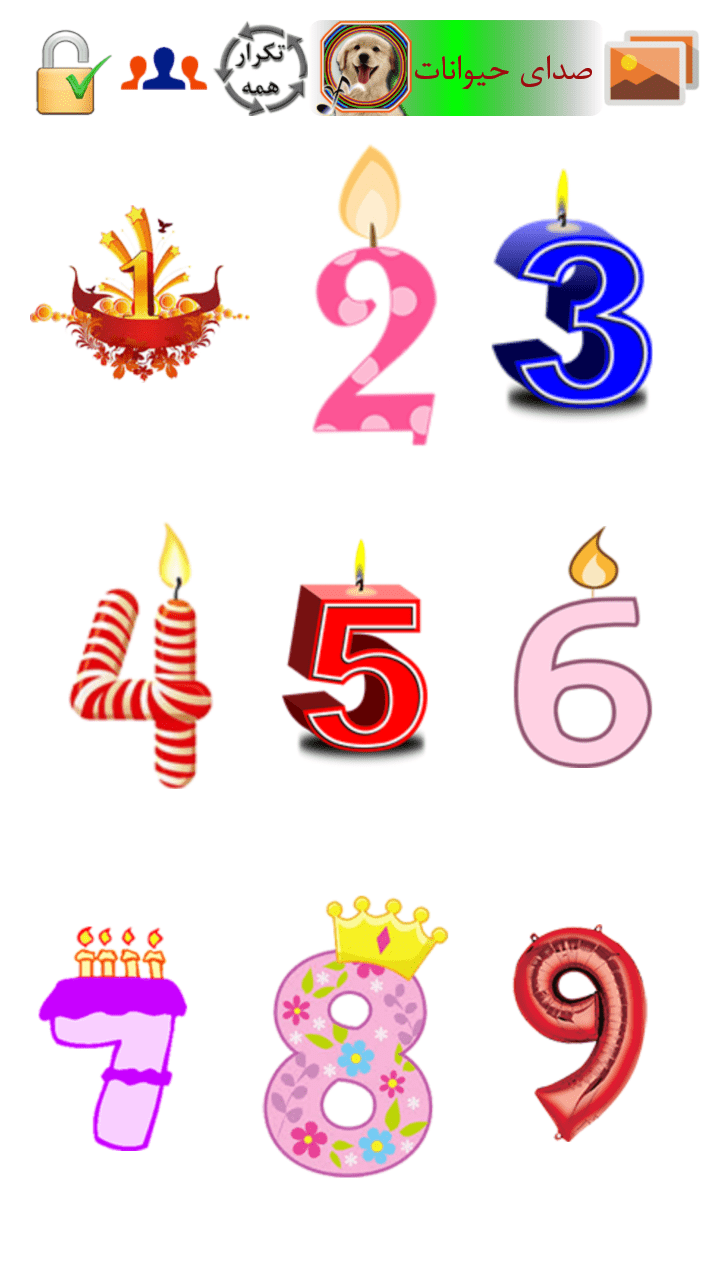Open the people group icon

164,72
